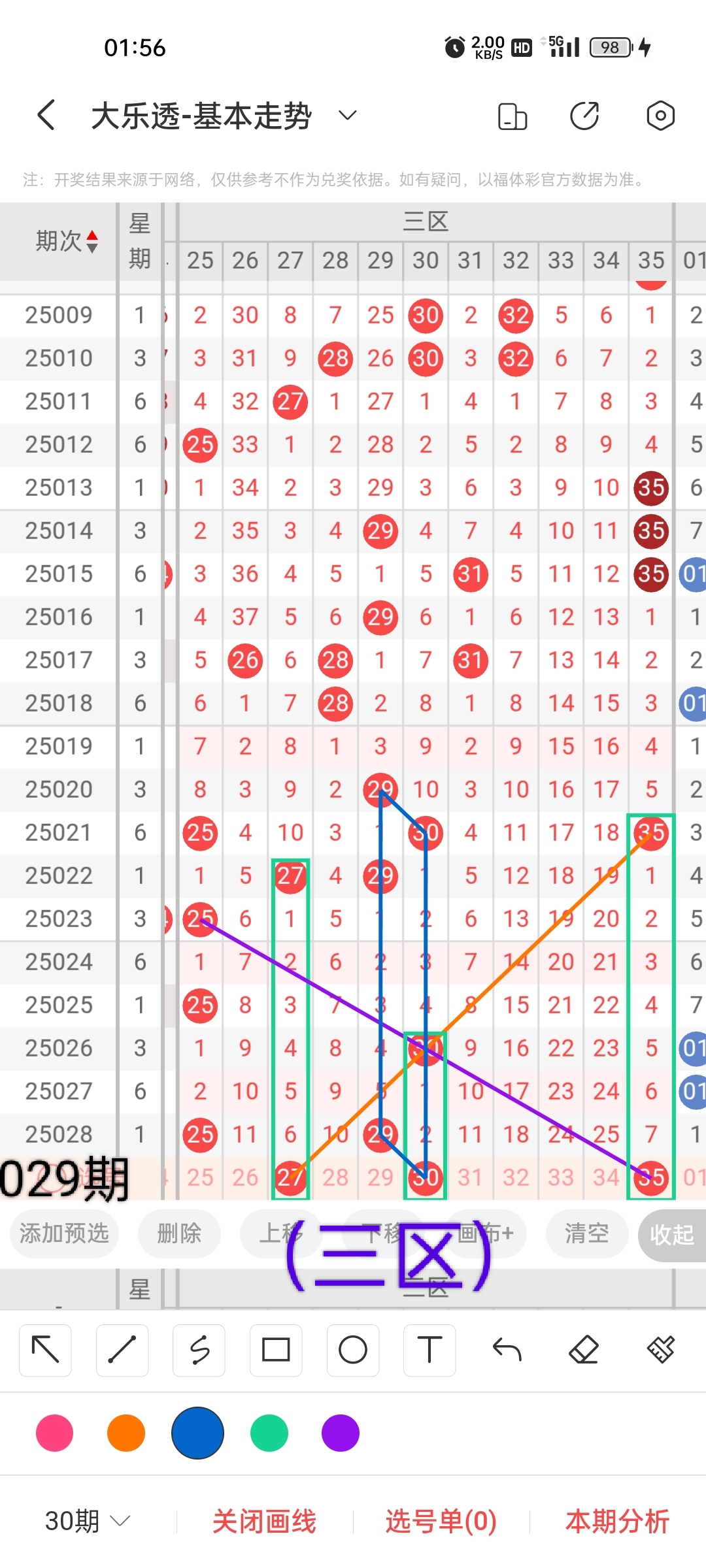Collapse the panel with 收起
The width and height of the screenshot is (706, 1568).
[x=671, y=1234]
